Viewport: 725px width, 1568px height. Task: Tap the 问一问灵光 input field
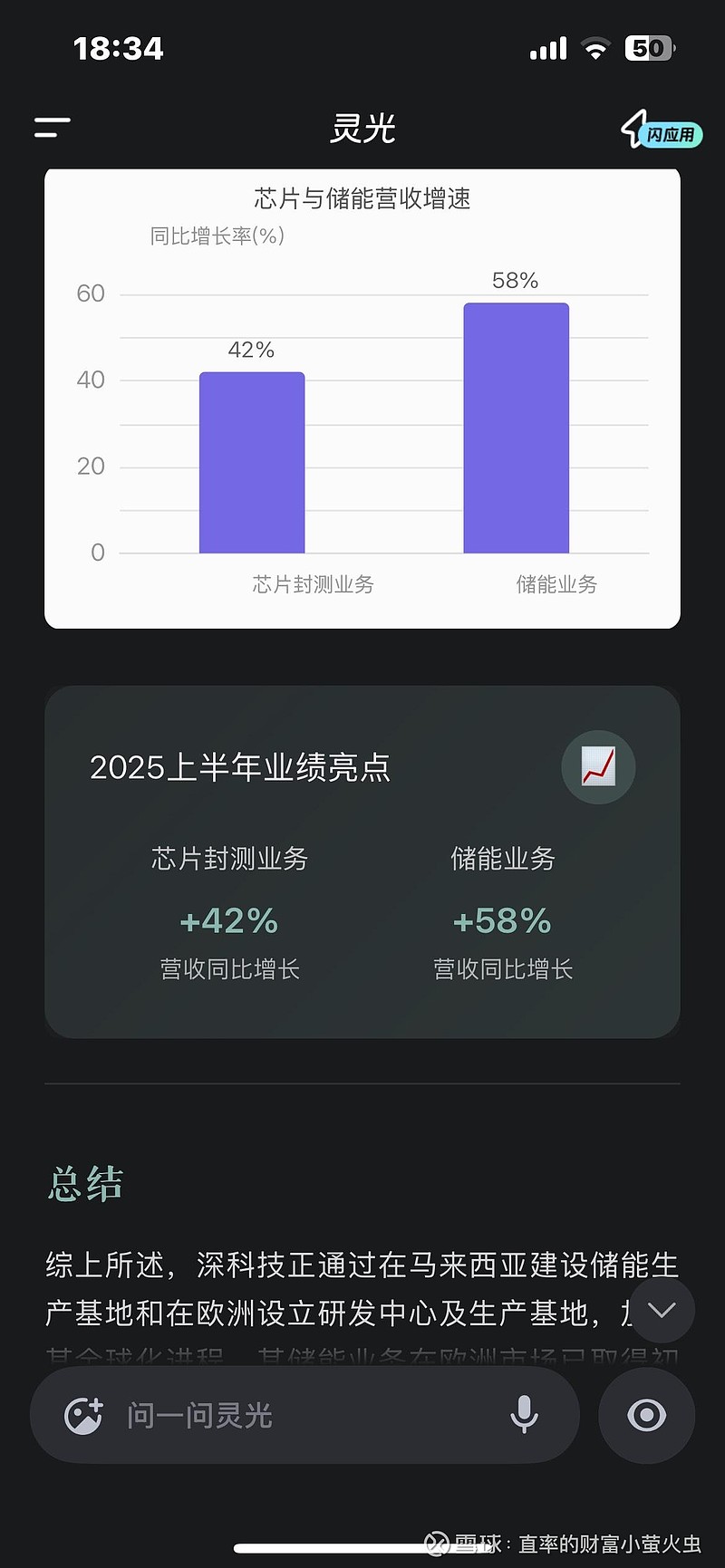(272, 1415)
